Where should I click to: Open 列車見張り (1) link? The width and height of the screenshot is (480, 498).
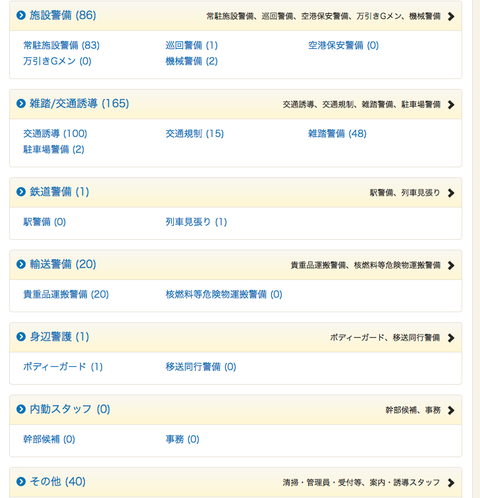click(x=196, y=222)
